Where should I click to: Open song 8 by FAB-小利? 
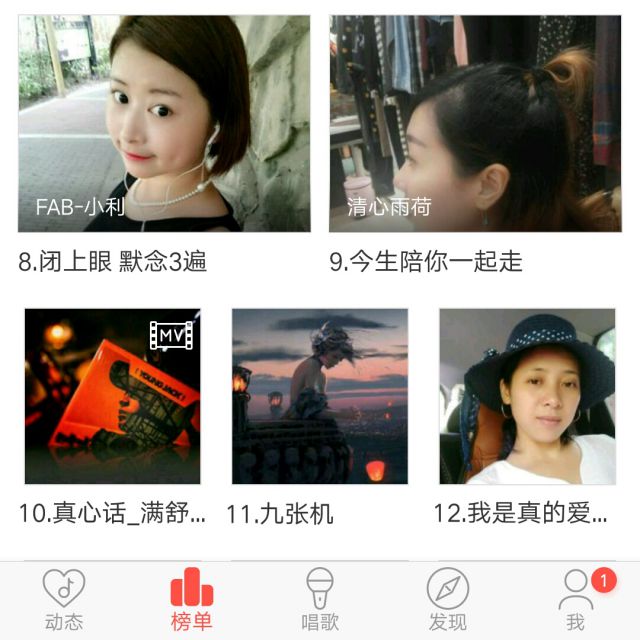point(164,124)
